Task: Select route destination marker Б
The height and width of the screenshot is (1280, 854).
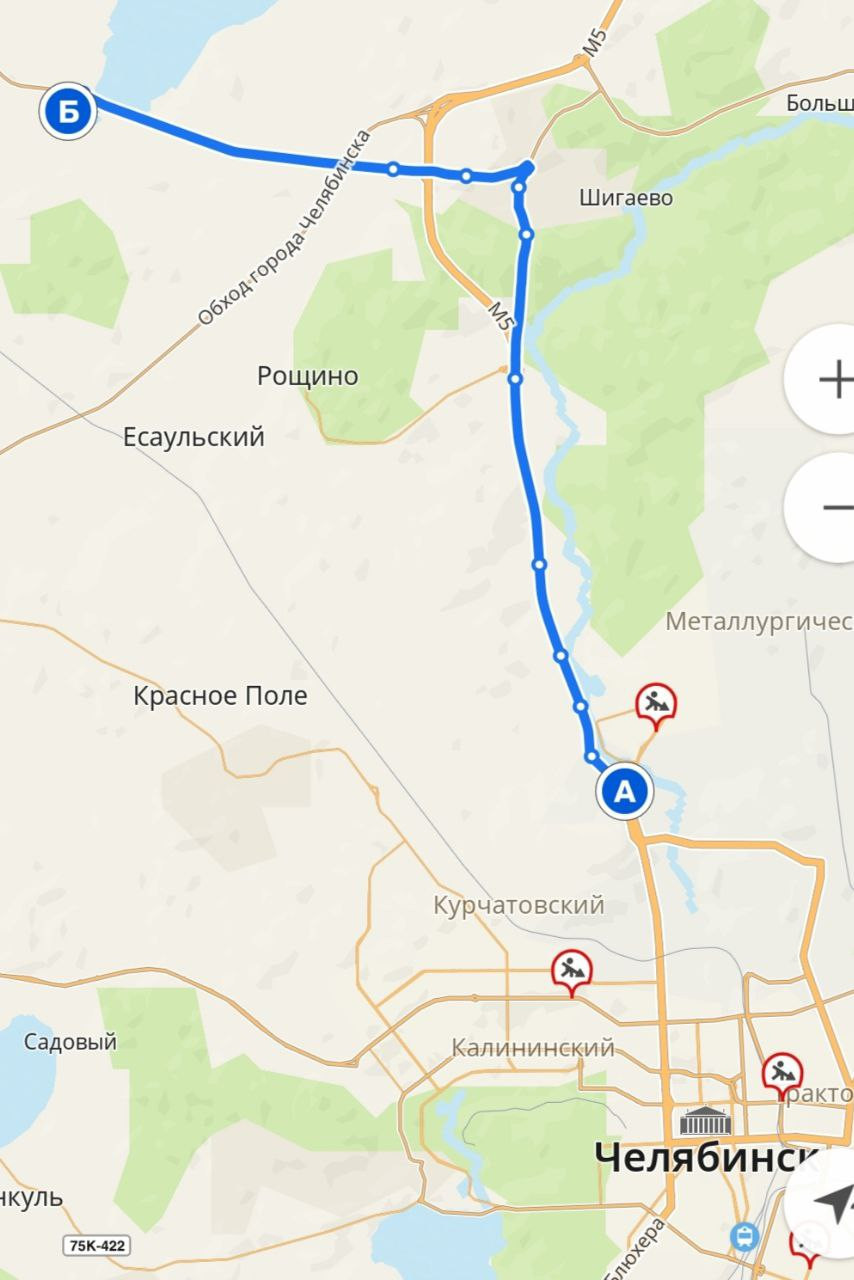Action: pos(68,111)
